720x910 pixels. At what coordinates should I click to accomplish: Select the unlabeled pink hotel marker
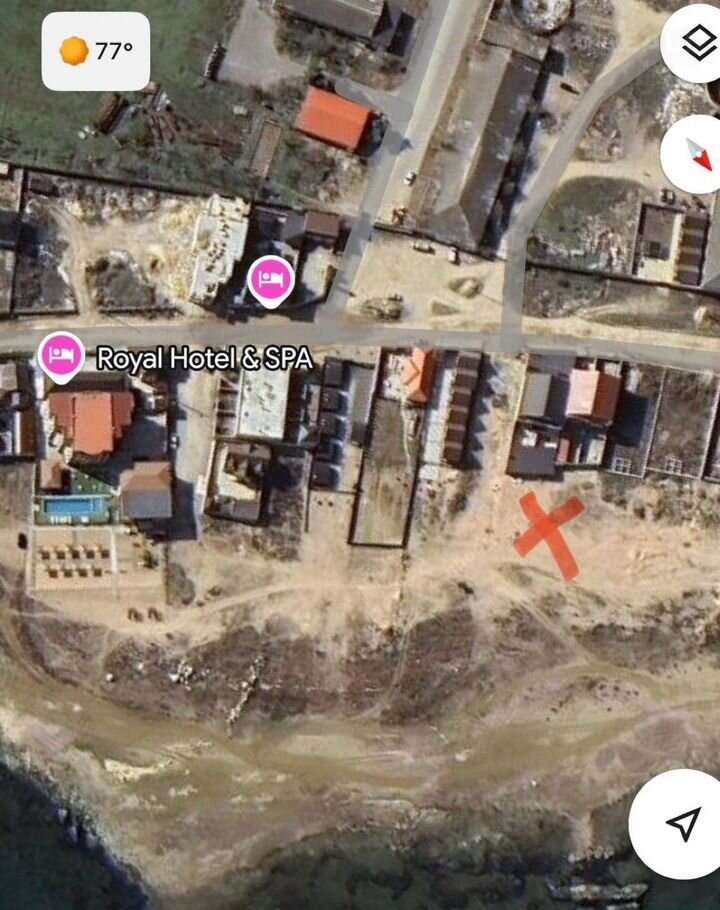click(x=269, y=279)
